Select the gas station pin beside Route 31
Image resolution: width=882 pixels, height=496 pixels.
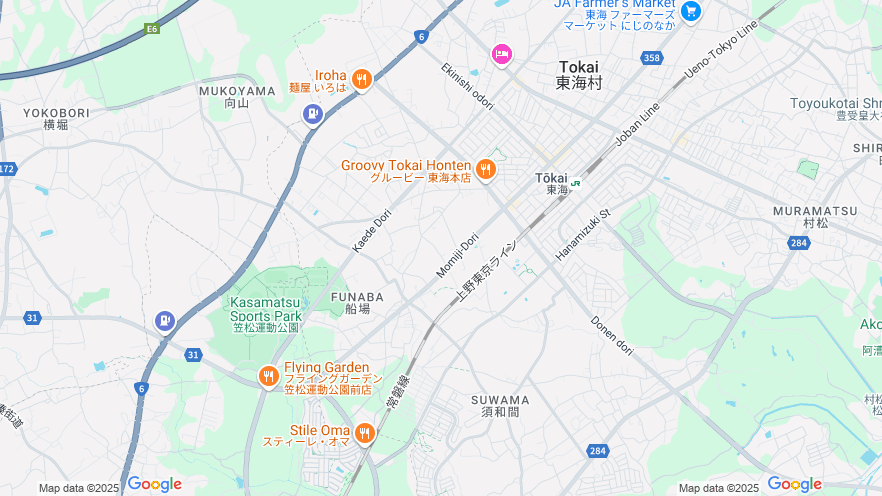pyautogui.click(x=164, y=321)
